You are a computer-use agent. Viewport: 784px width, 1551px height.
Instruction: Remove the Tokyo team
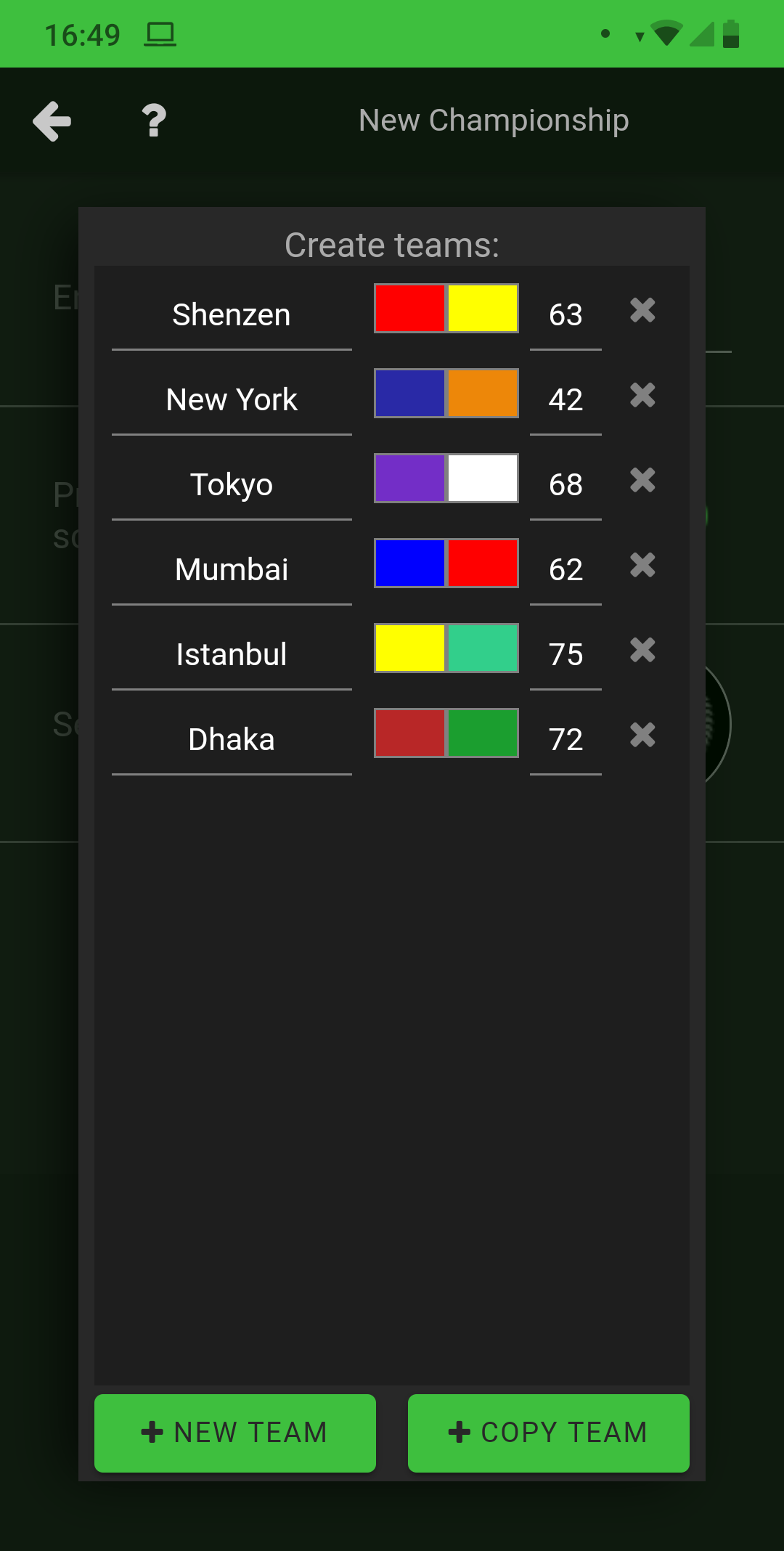click(643, 480)
